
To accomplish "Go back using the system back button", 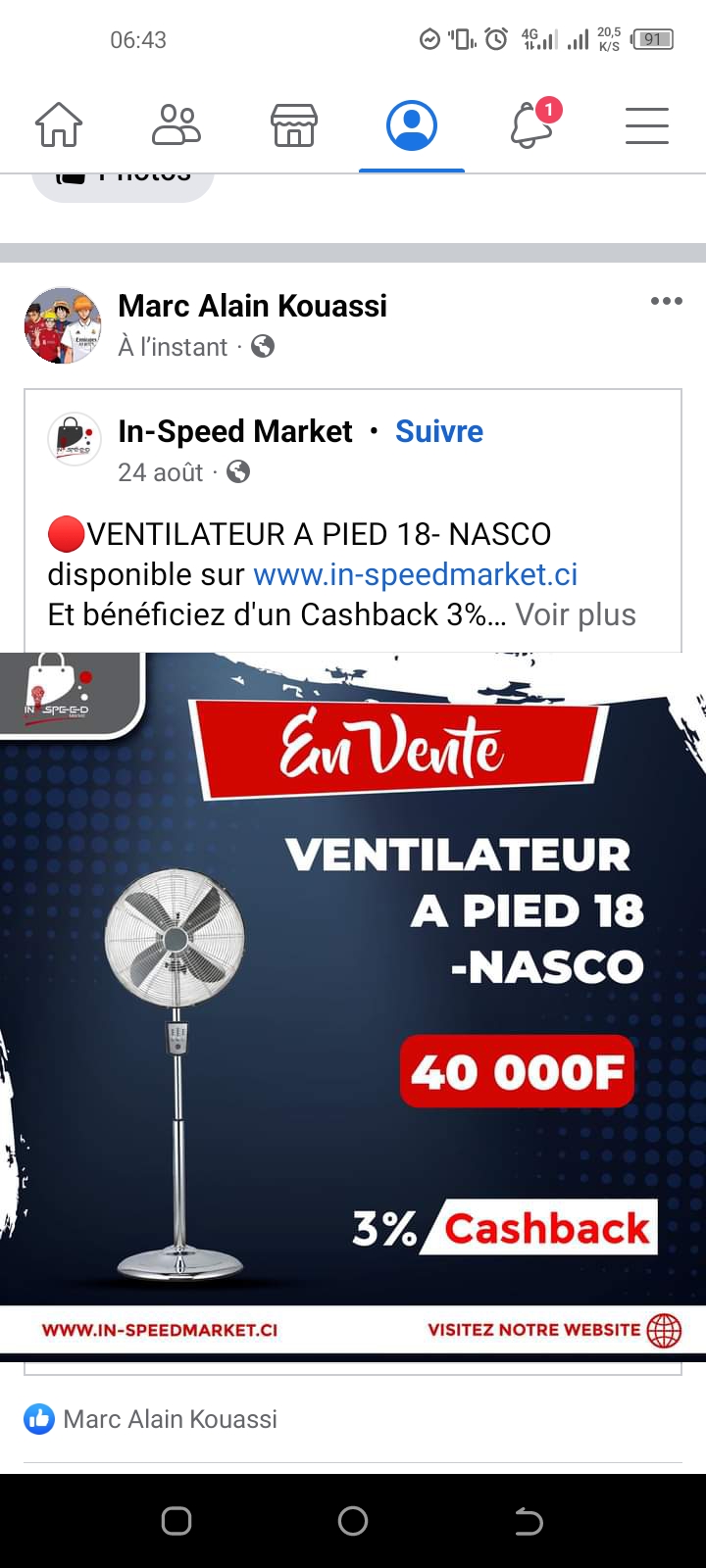I will (x=529, y=1521).
